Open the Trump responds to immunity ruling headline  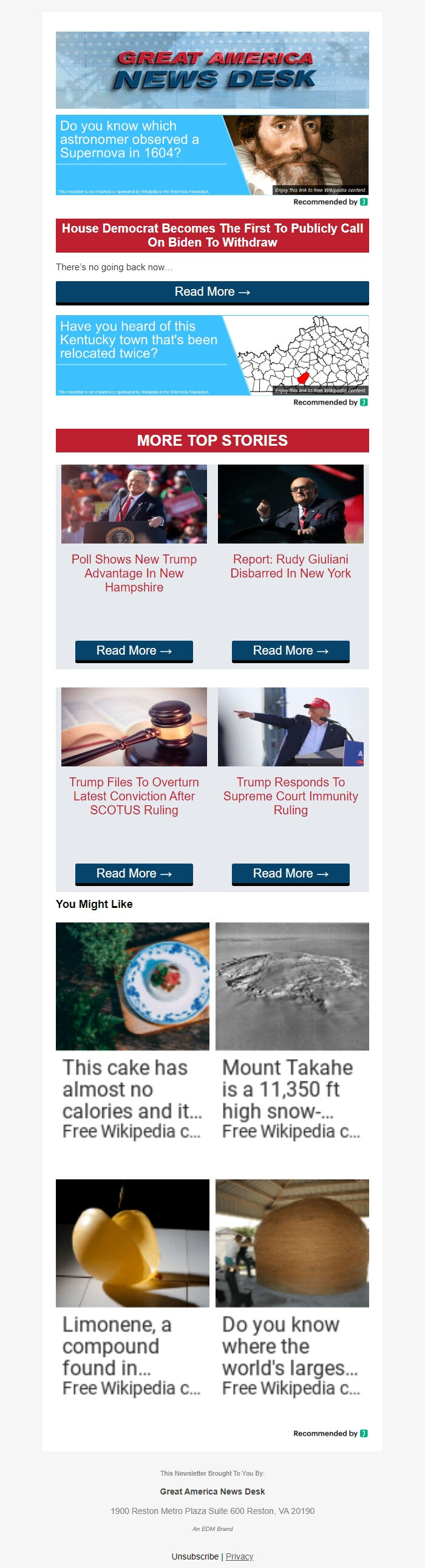click(290, 796)
